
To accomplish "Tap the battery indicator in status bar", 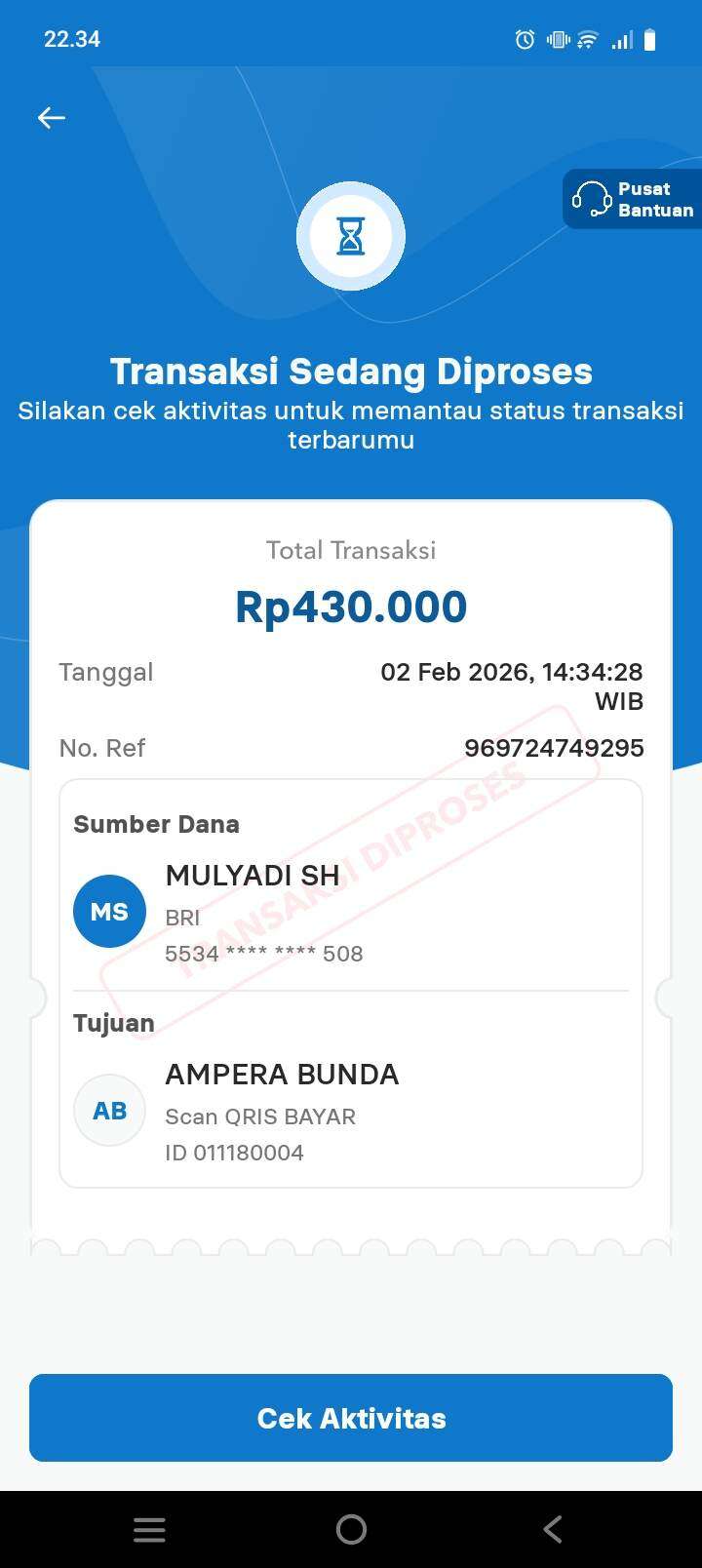I will pos(651,39).
